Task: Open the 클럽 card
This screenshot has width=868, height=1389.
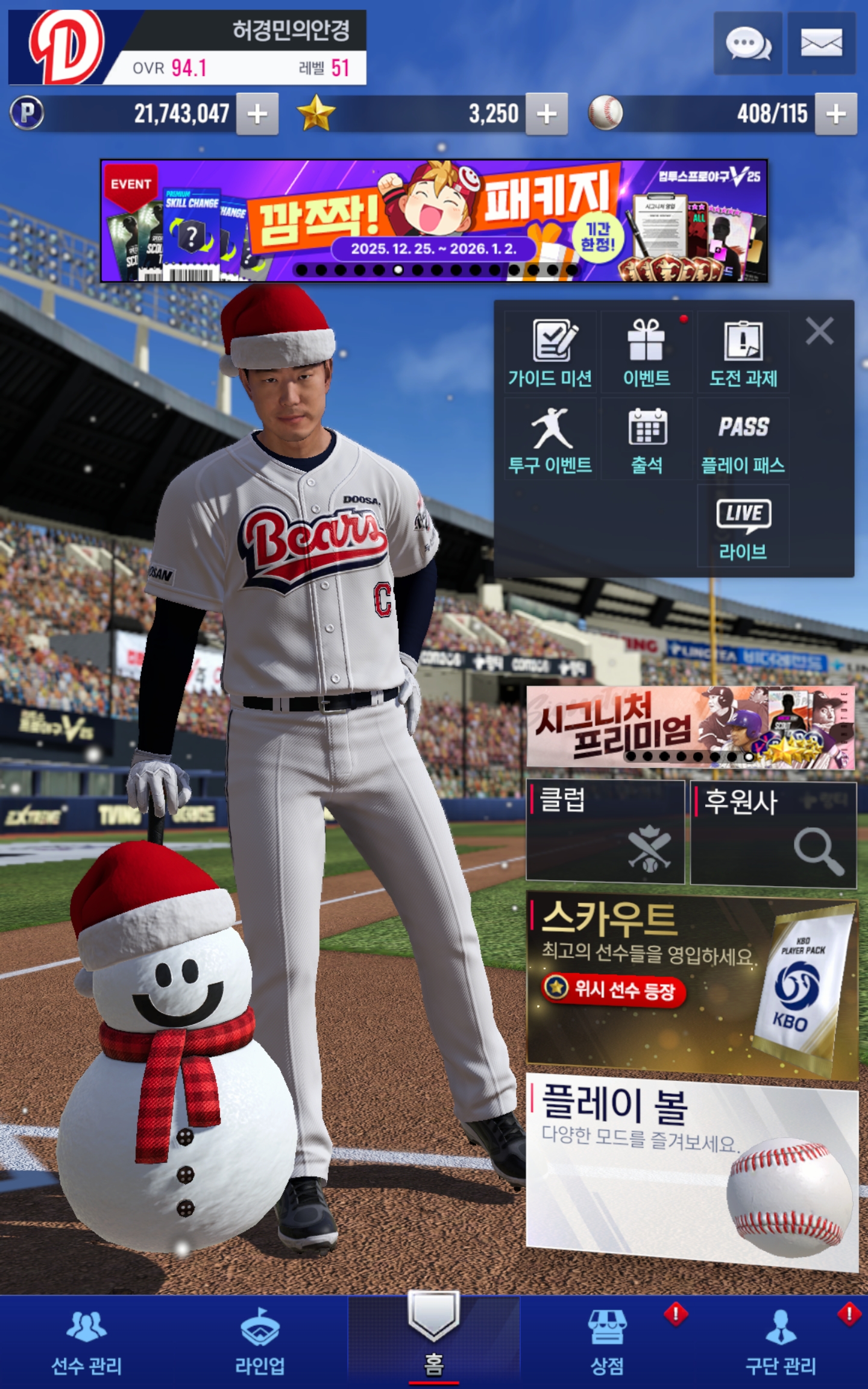Action: click(605, 832)
